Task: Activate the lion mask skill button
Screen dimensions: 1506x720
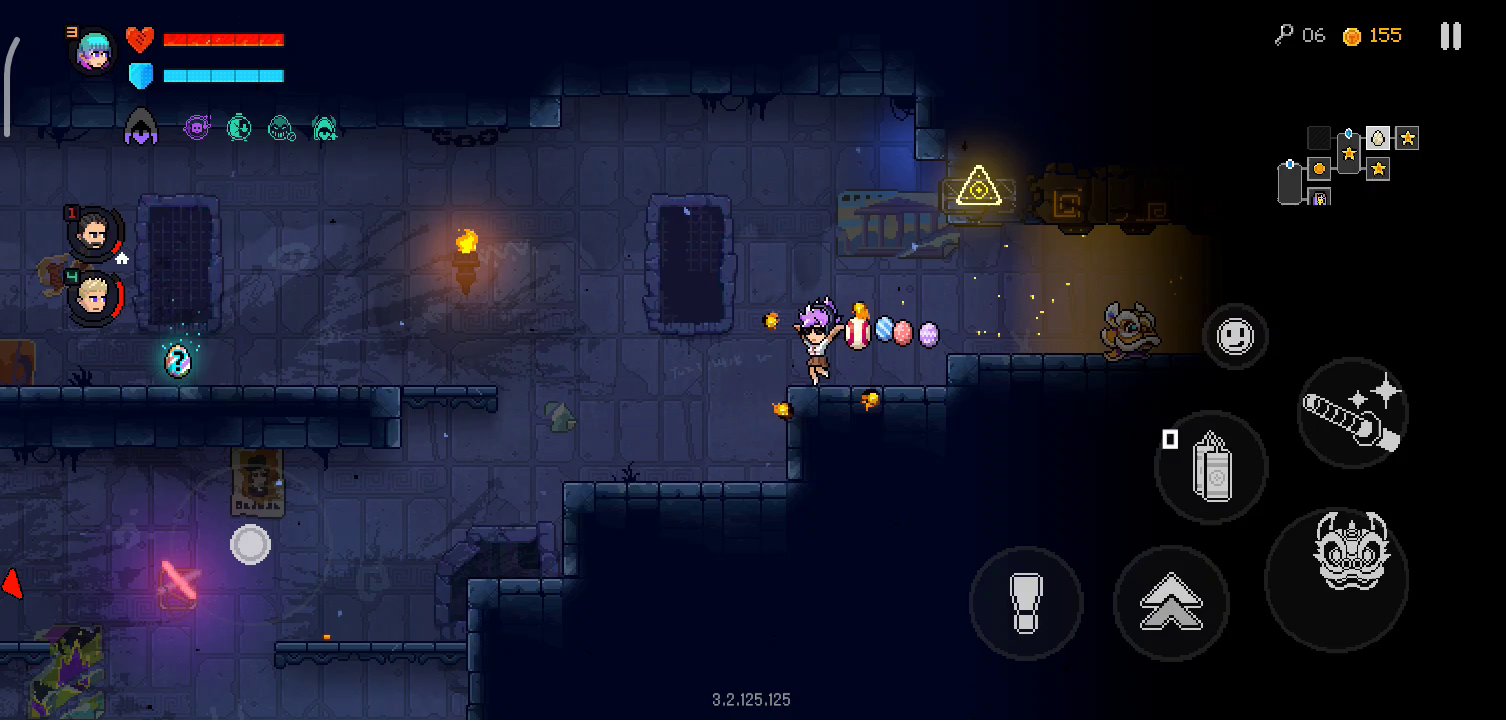Action: 1336,579
